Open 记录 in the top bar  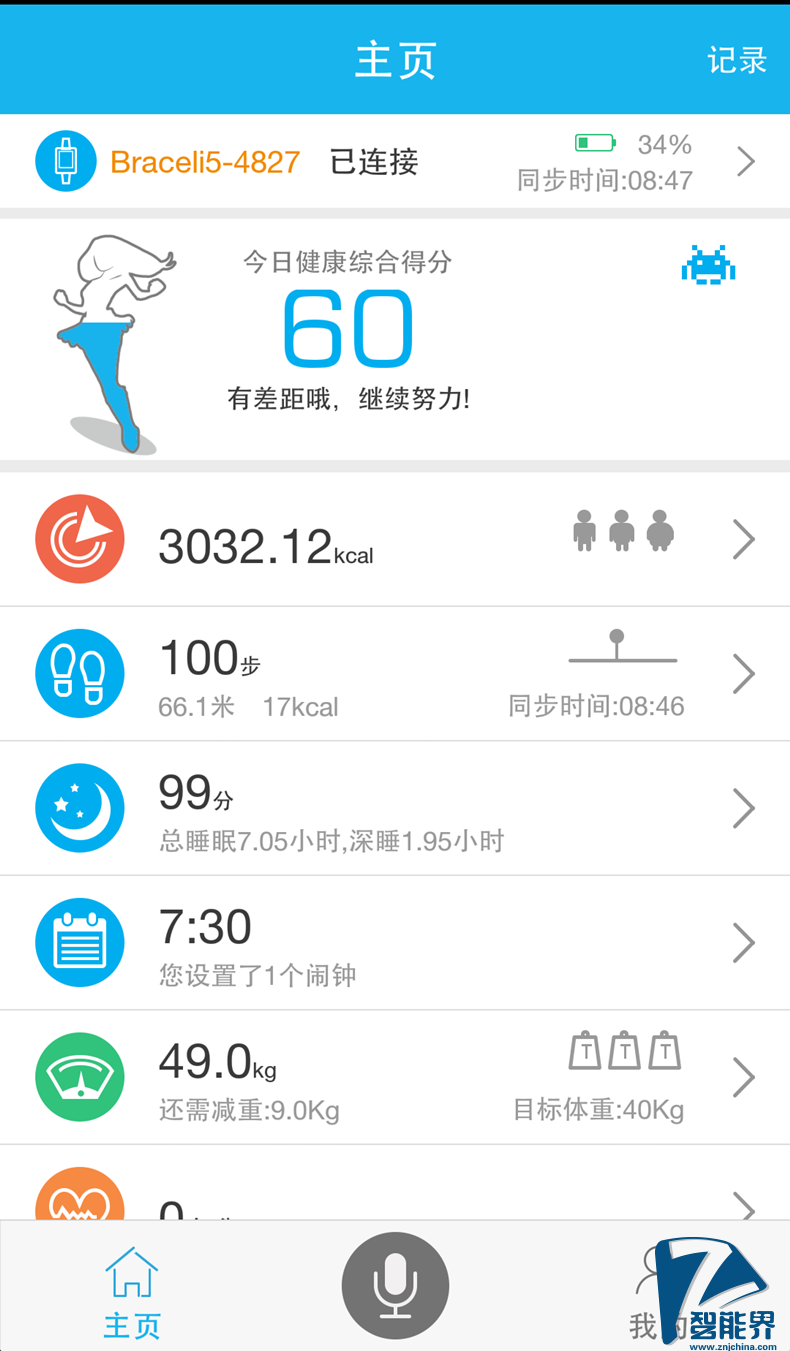[736, 60]
